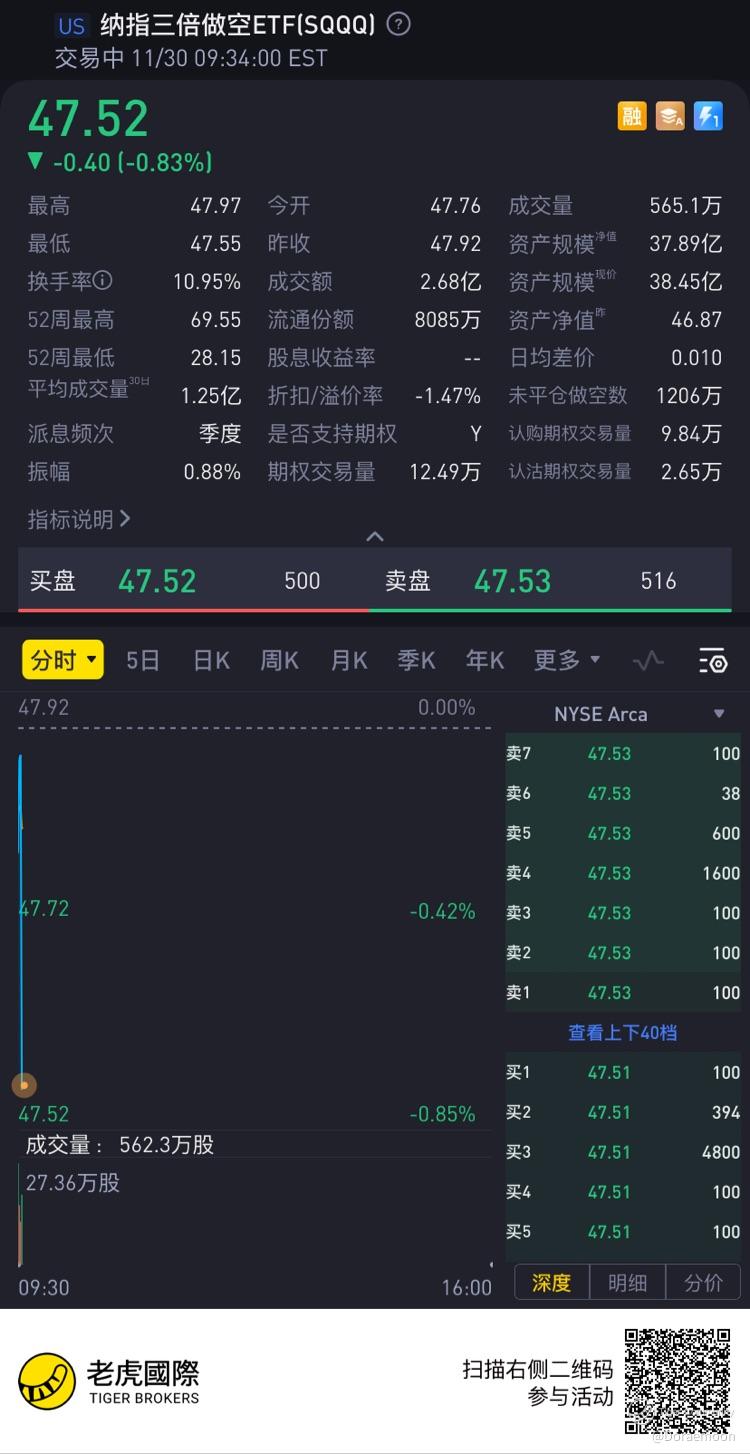Show the 月K chart
Image resolution: width=750 pixels, height=1454 pixels.
(349, 660)
